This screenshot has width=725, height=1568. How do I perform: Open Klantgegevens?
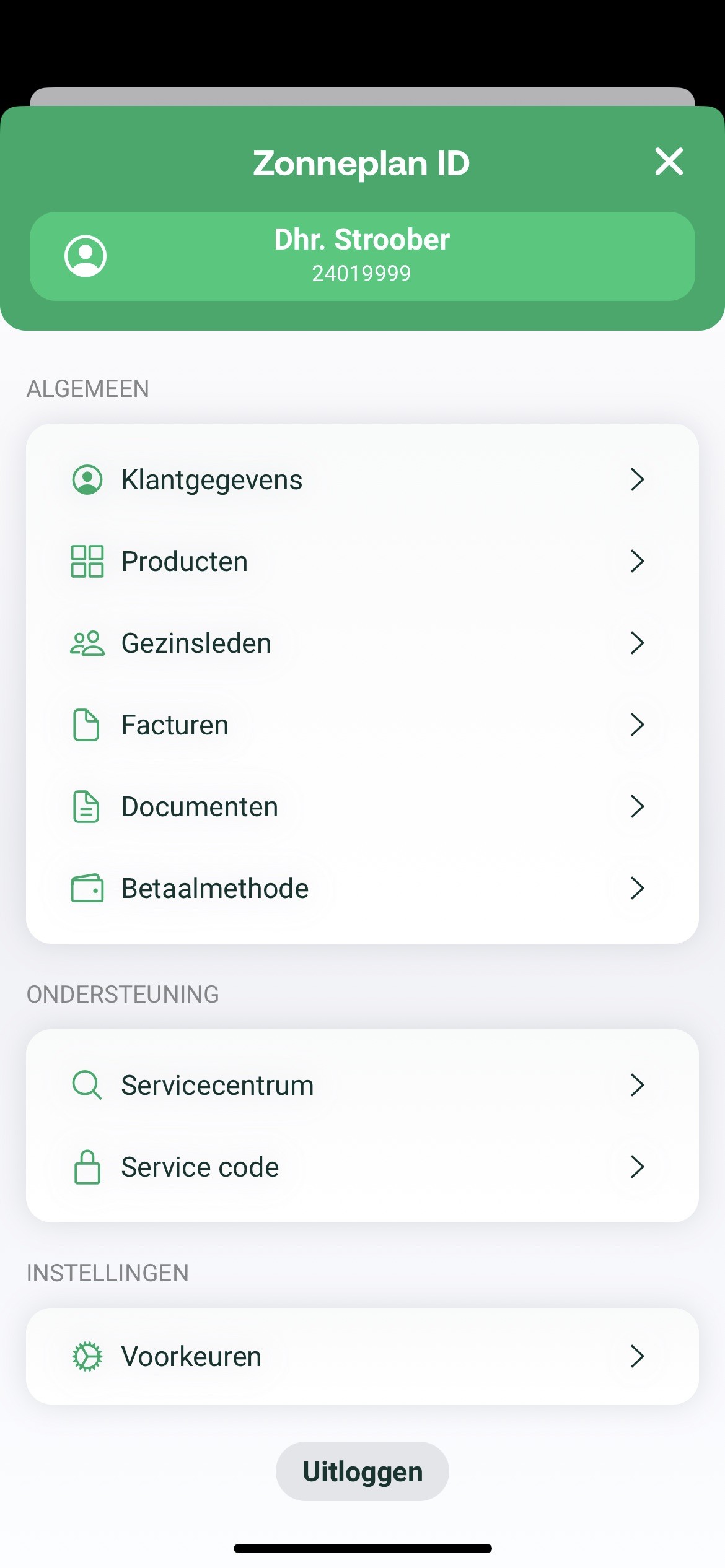[x=362, y=480]
